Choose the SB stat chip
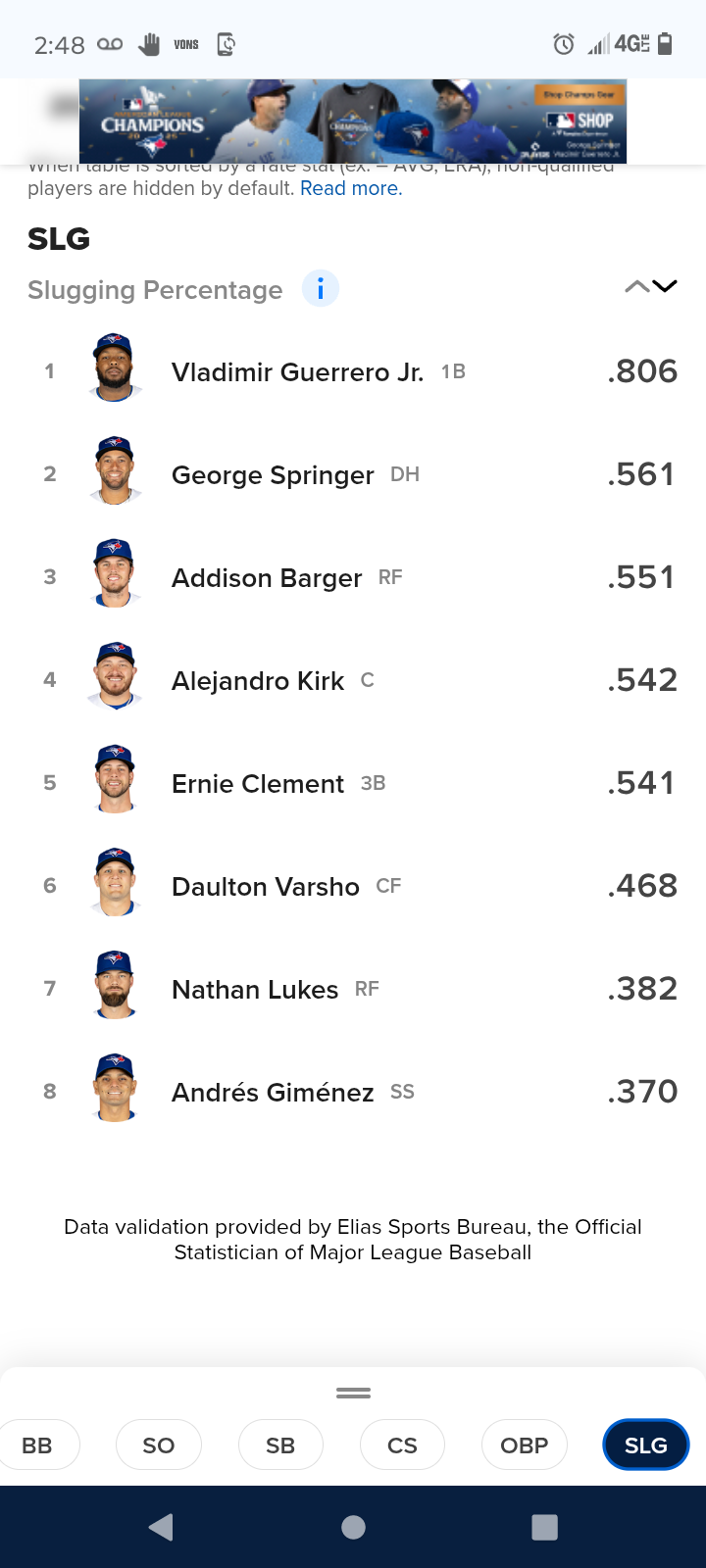Image resolution: width=706 pixels, height=1568 pixels. [x=280, y=1445]
